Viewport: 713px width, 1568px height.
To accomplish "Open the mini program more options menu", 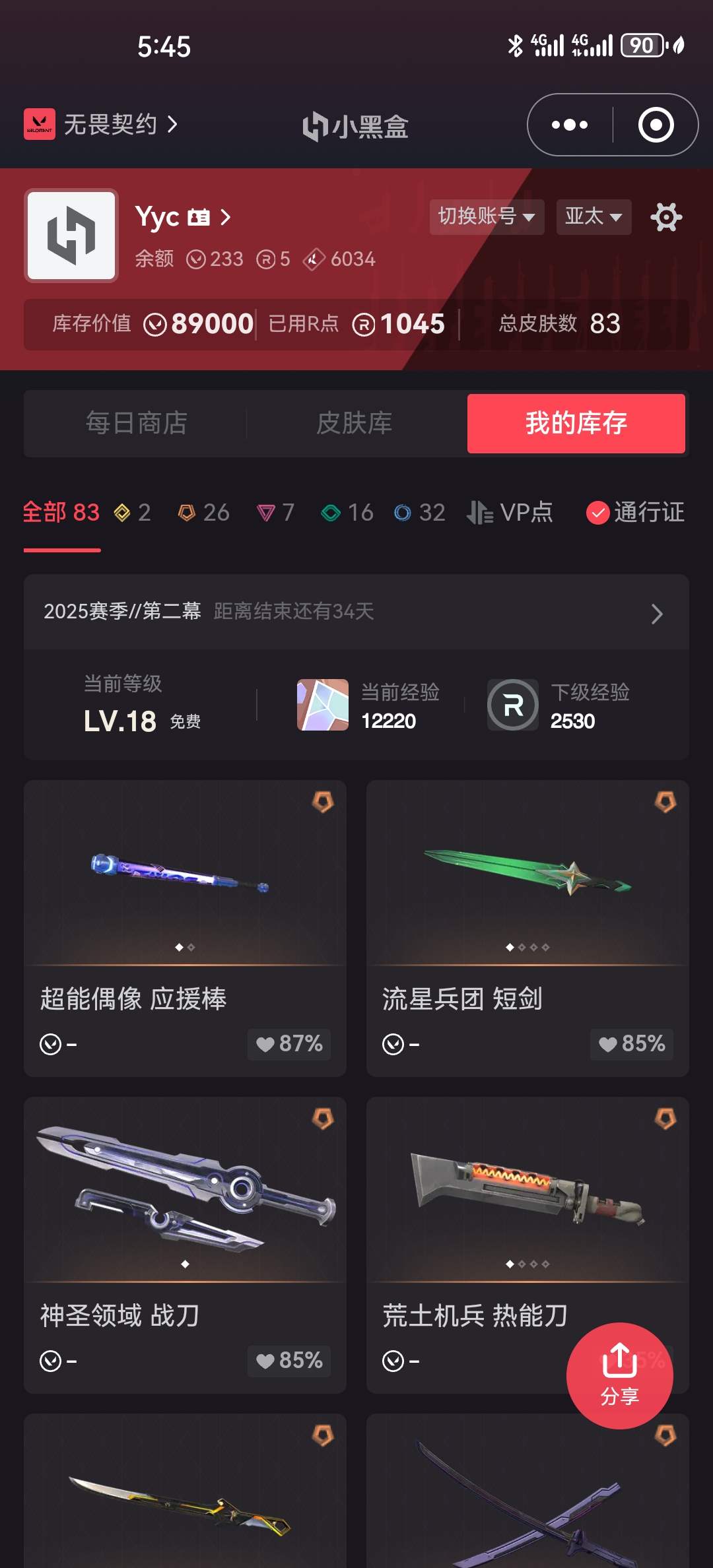I will (570, 125).
